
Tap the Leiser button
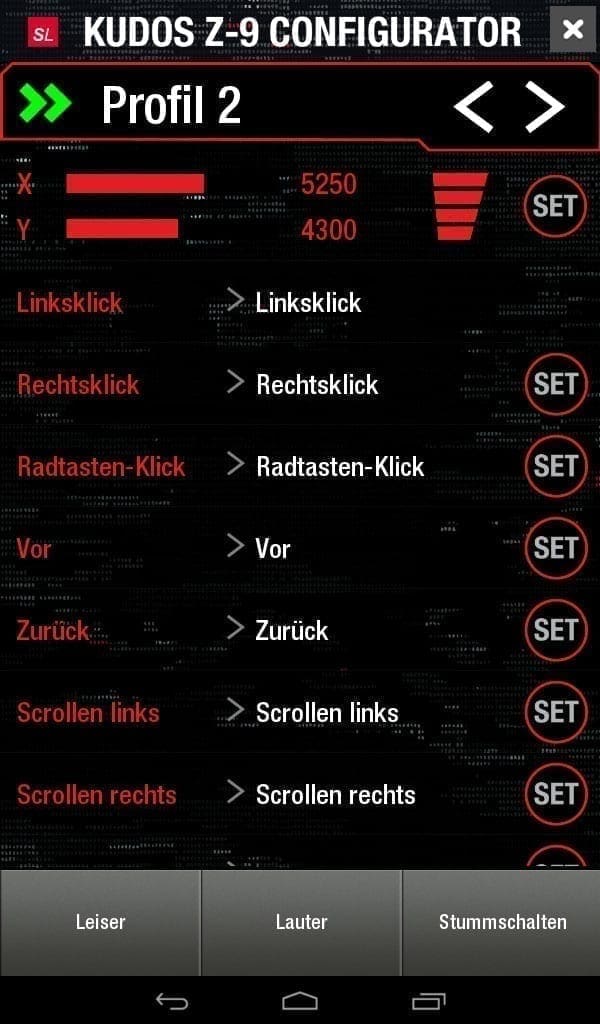(x=100, y=922)
